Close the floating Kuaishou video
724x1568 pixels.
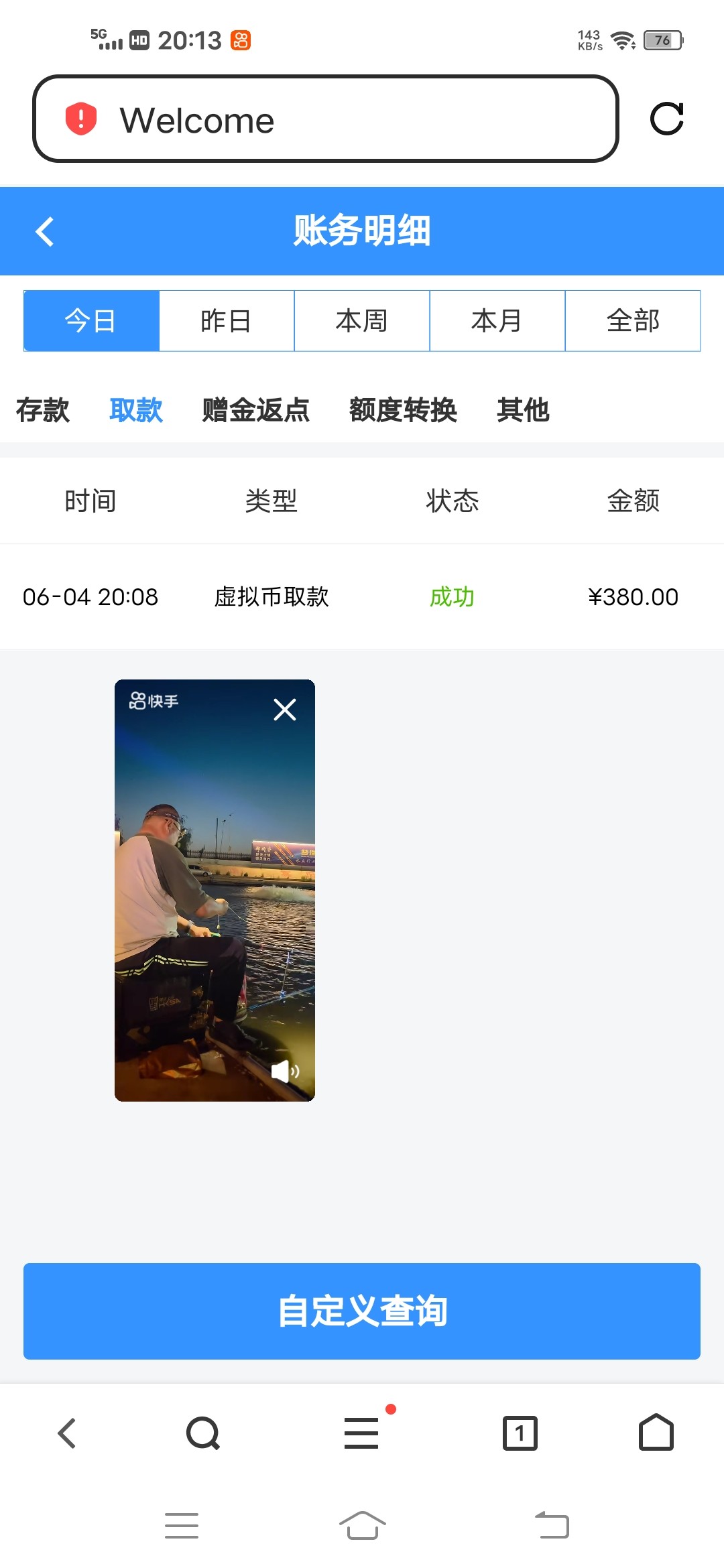pos(285,709)
